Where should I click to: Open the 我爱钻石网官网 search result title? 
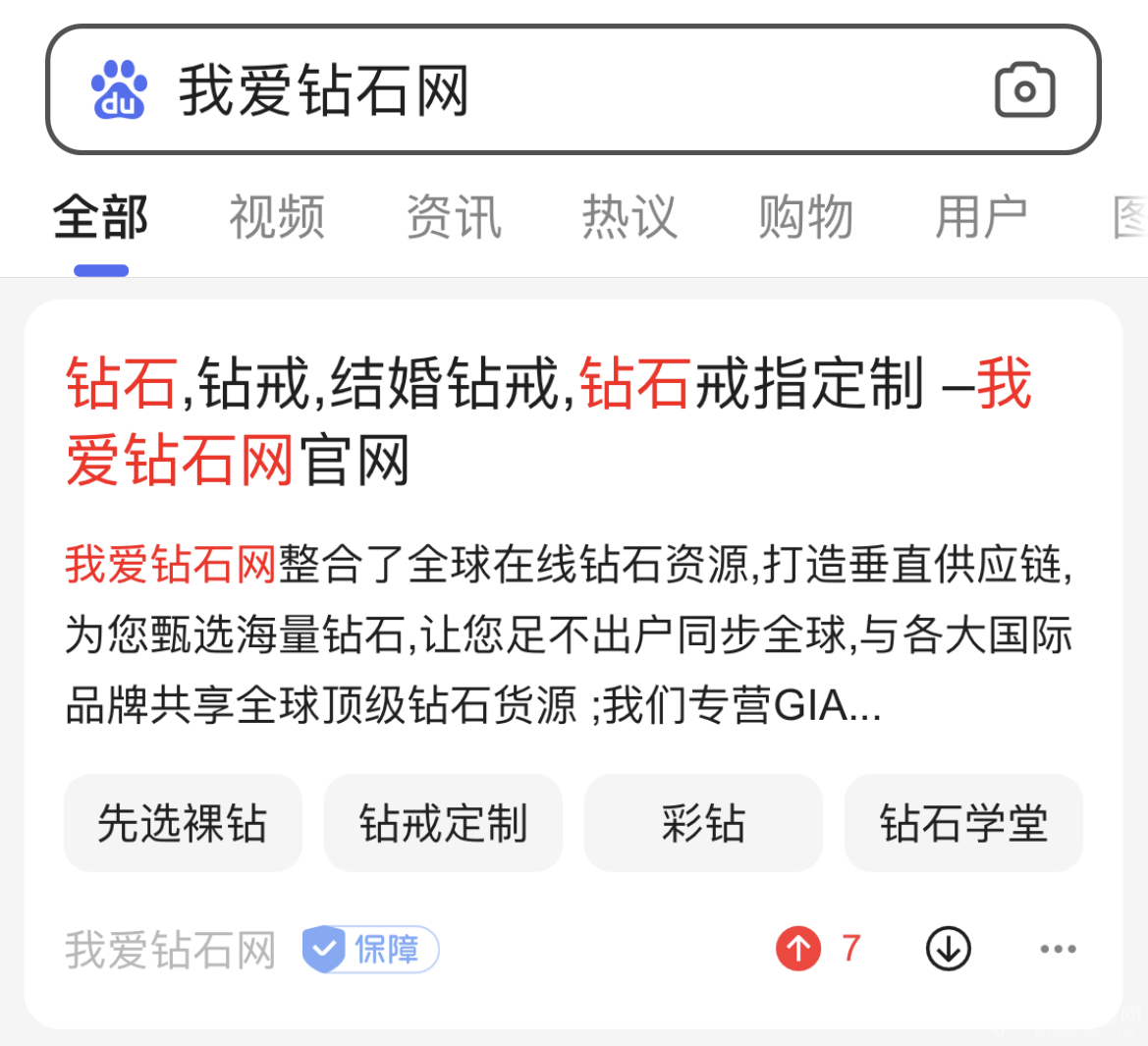pos(548,420)
